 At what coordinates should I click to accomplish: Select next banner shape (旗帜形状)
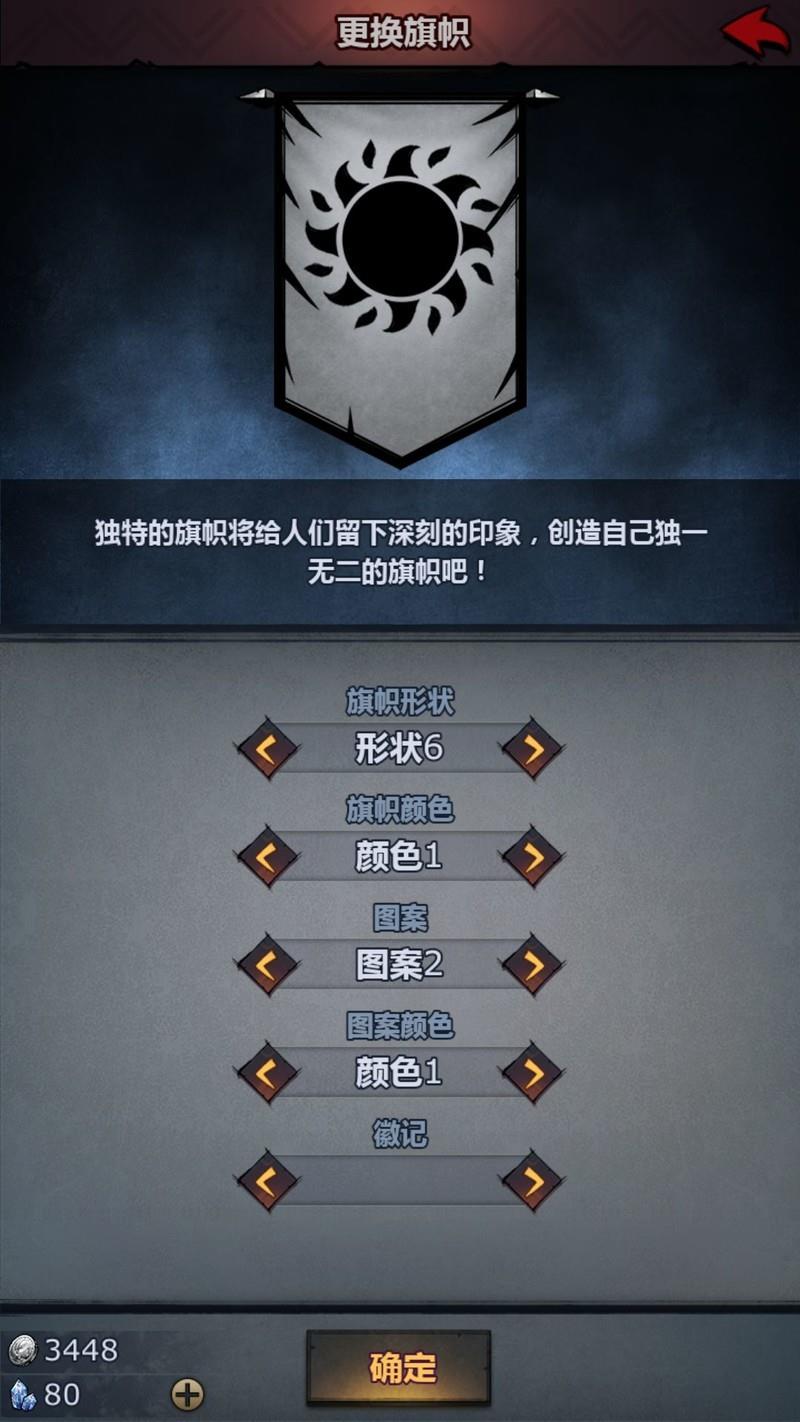coord(532,748)
